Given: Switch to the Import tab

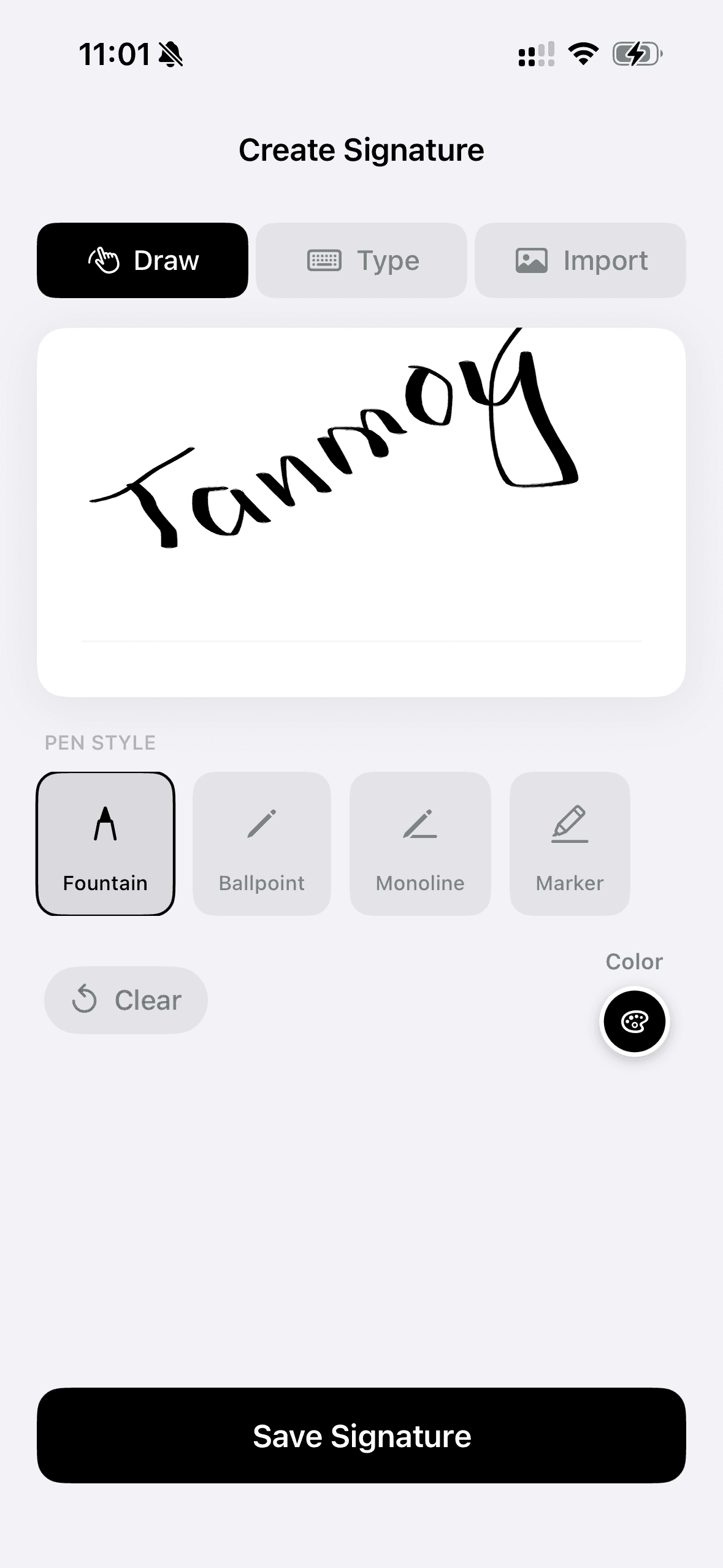Looking at the screenshot, I should coord(580,260).
